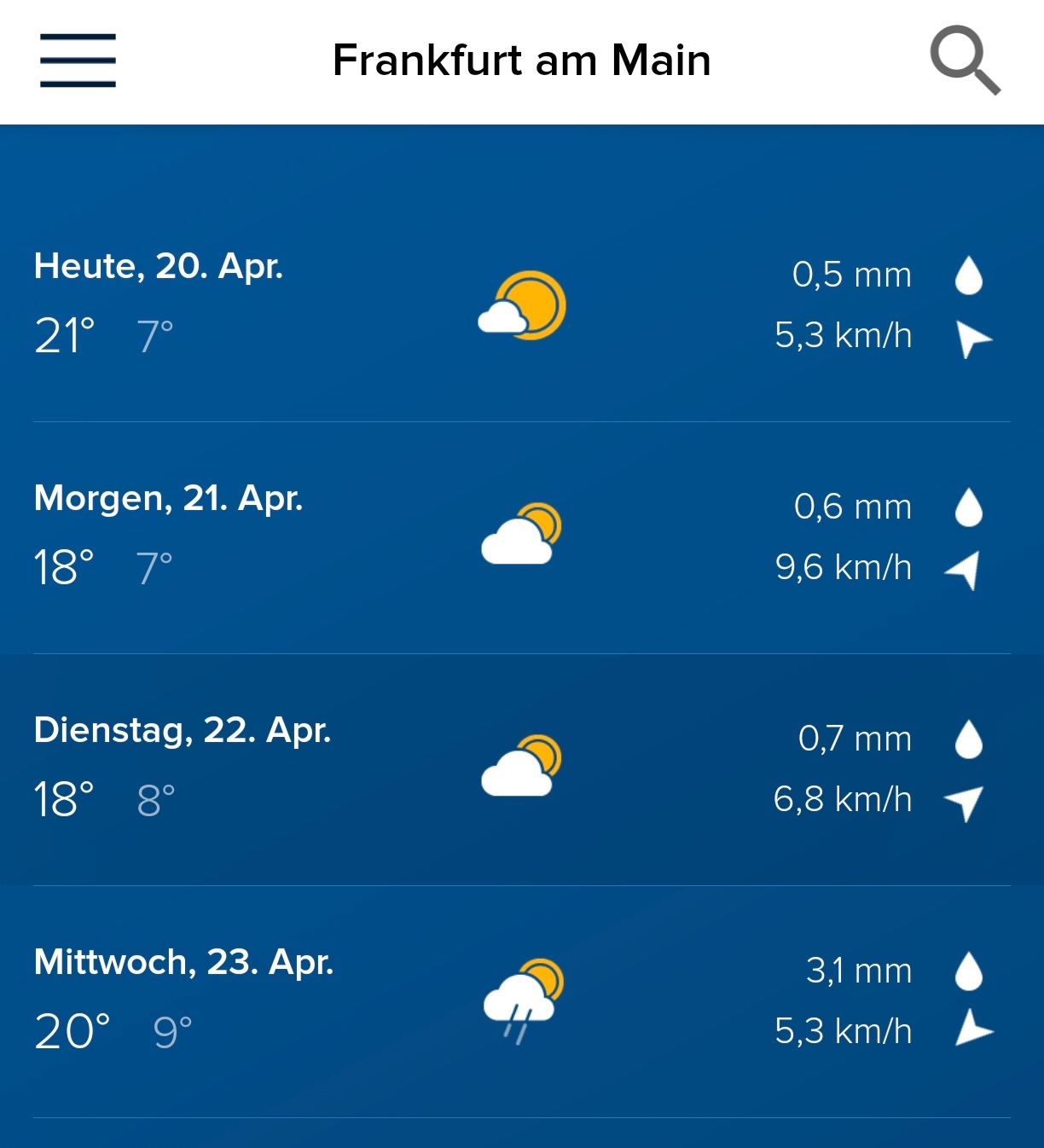
Task: Open today's forecast for 20. Apr.
Action: coord(521,305)
